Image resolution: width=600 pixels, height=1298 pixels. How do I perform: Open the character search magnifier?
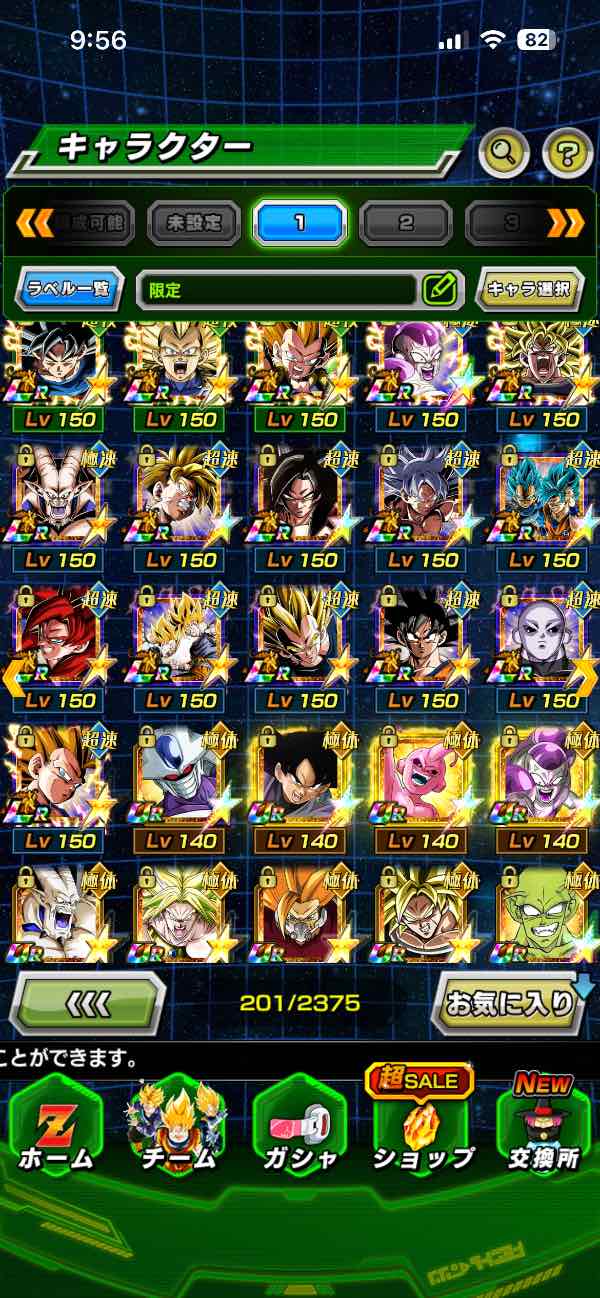pyautogui.click(x=504, y=153)
